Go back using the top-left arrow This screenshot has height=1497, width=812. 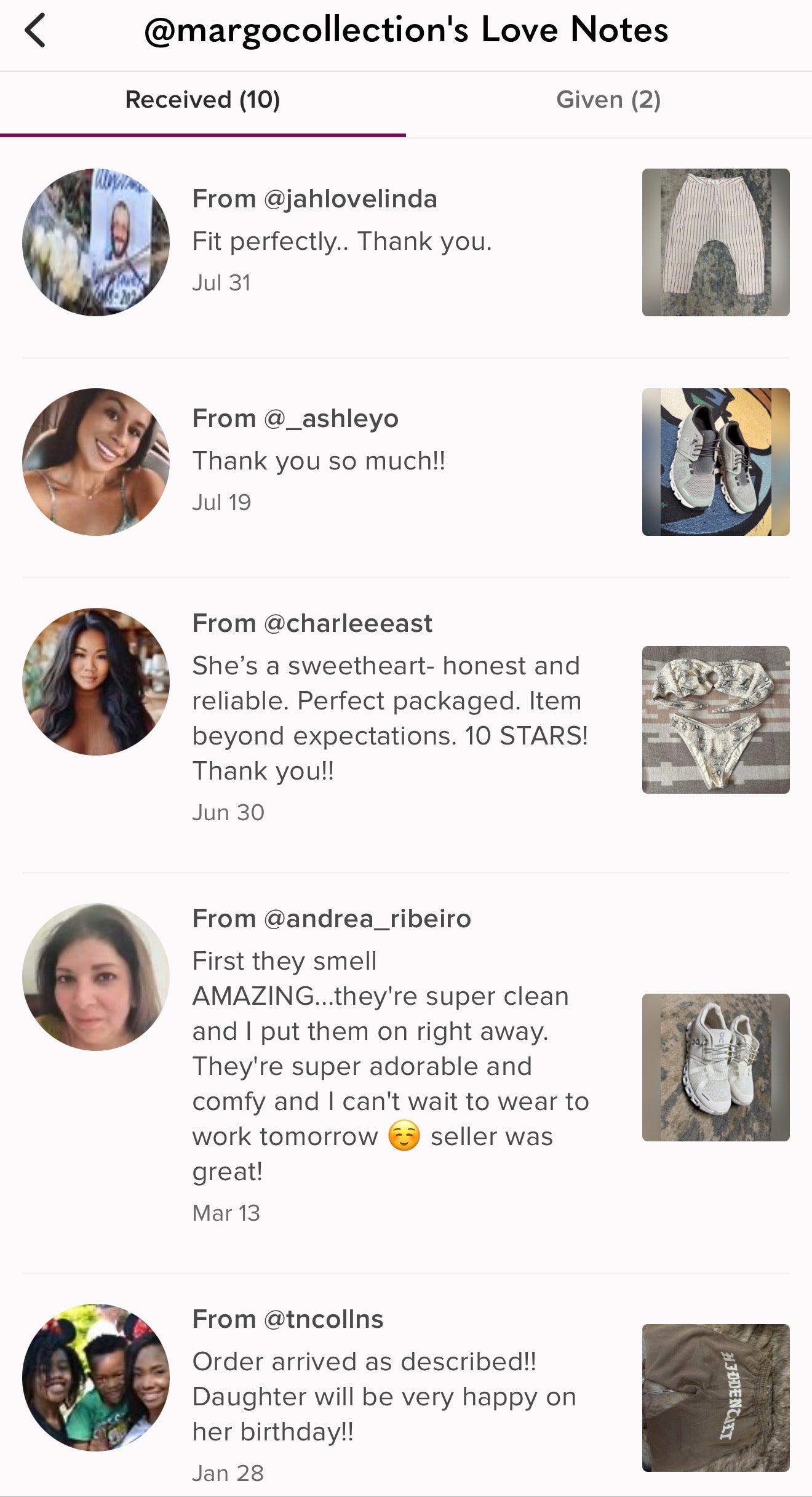(35, 31)
